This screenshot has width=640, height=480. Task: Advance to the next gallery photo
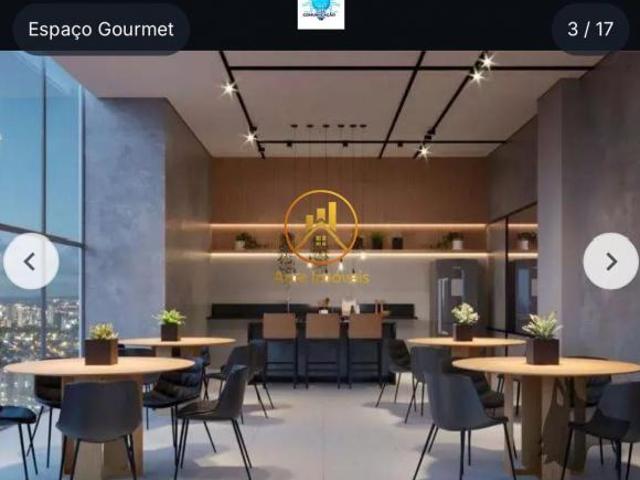point(610,261)
